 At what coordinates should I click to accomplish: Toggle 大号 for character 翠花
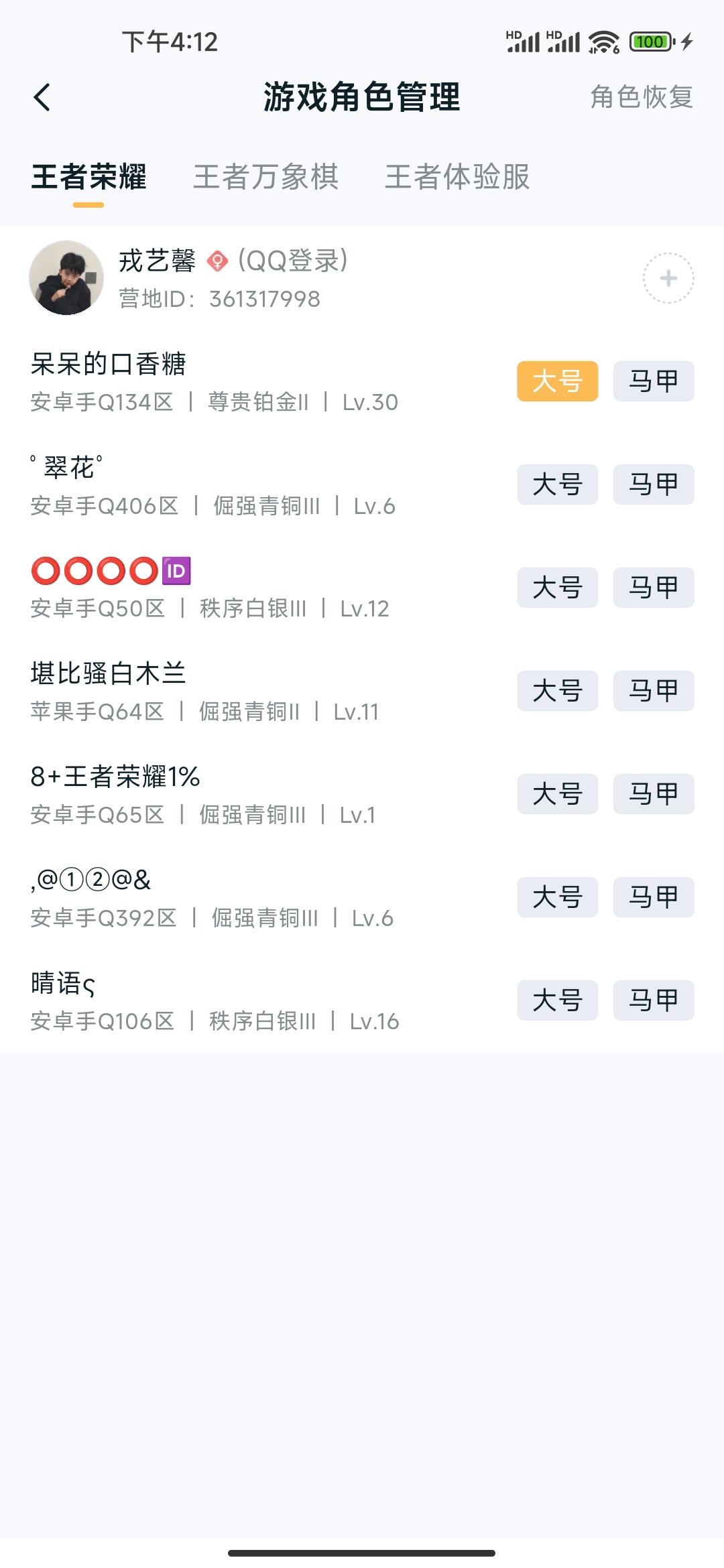[x=557, y=485]
